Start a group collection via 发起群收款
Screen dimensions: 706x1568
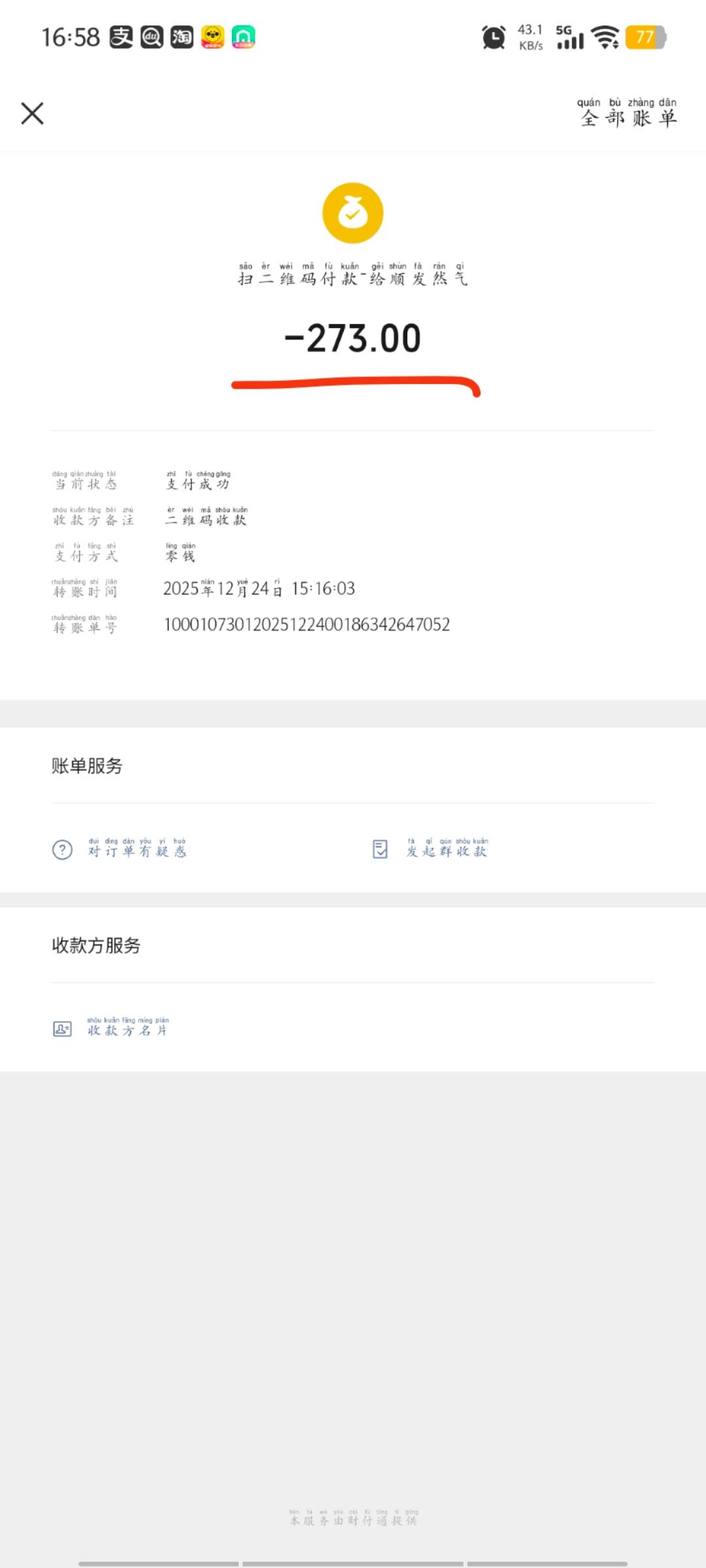pos(430,849)
